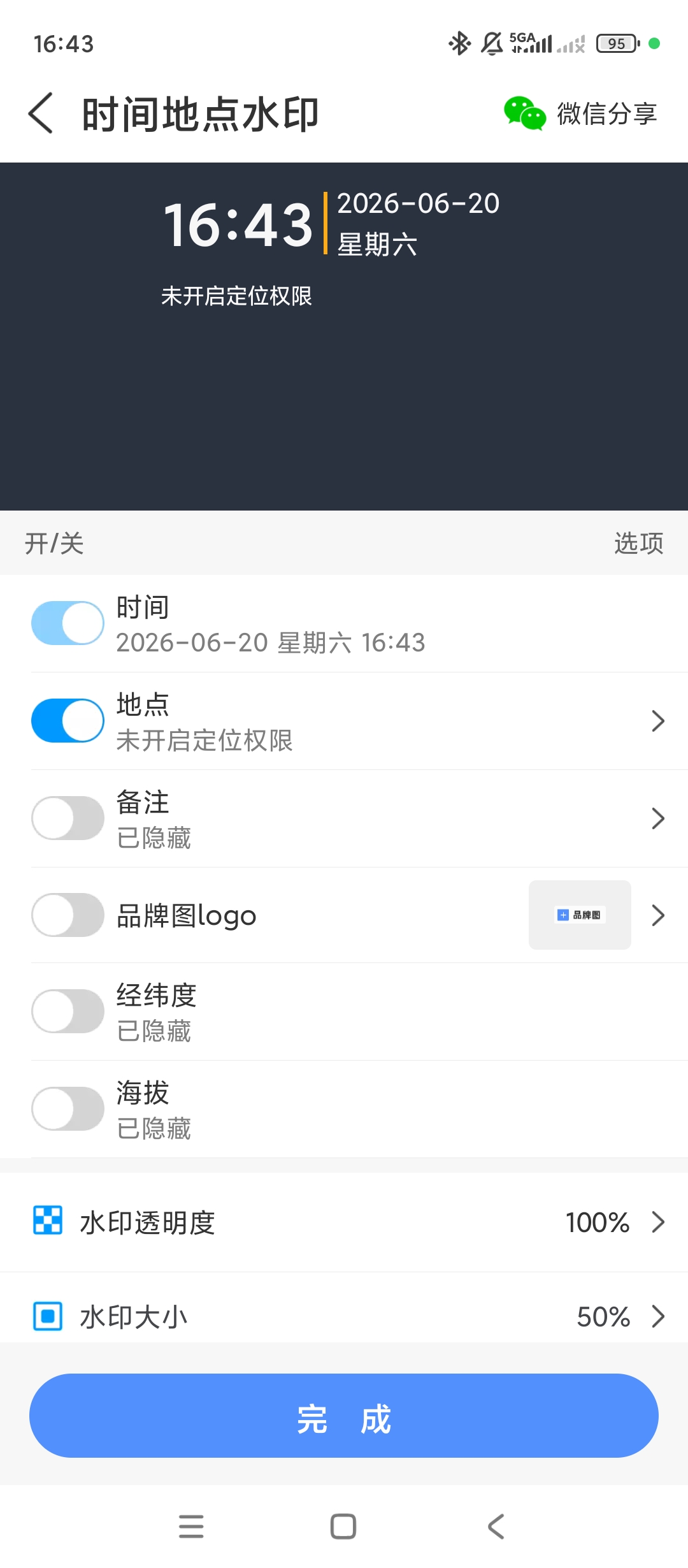Open 备注 options chevron
The width and height of the screenshot is (688, 1568).
click(x=657, y=818)
